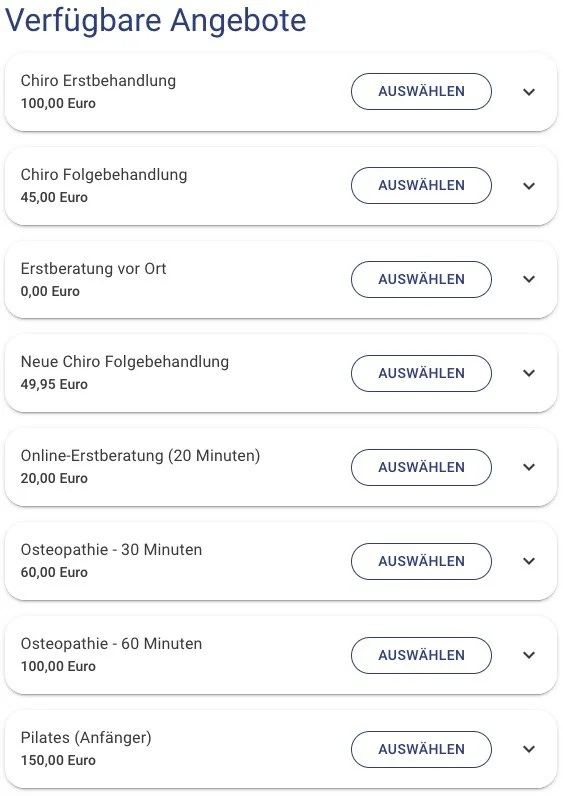Show more about Erstberatung vor Ort
Image resolution: width=563 pixels, height=796 pixels.
(529, 279)
